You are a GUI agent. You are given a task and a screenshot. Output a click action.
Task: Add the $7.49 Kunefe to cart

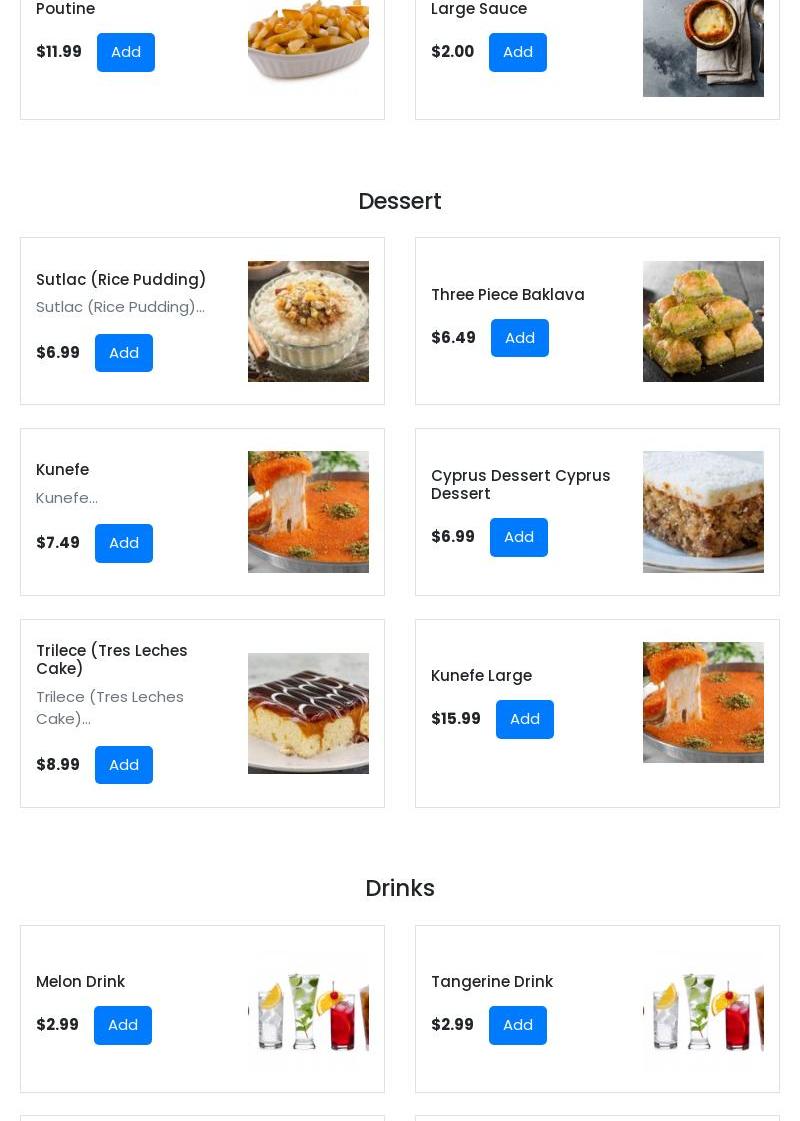point(123,543)
